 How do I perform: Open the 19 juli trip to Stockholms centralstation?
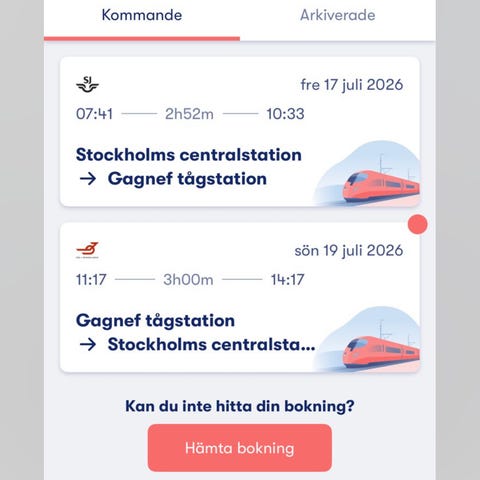tap(240, 297)
